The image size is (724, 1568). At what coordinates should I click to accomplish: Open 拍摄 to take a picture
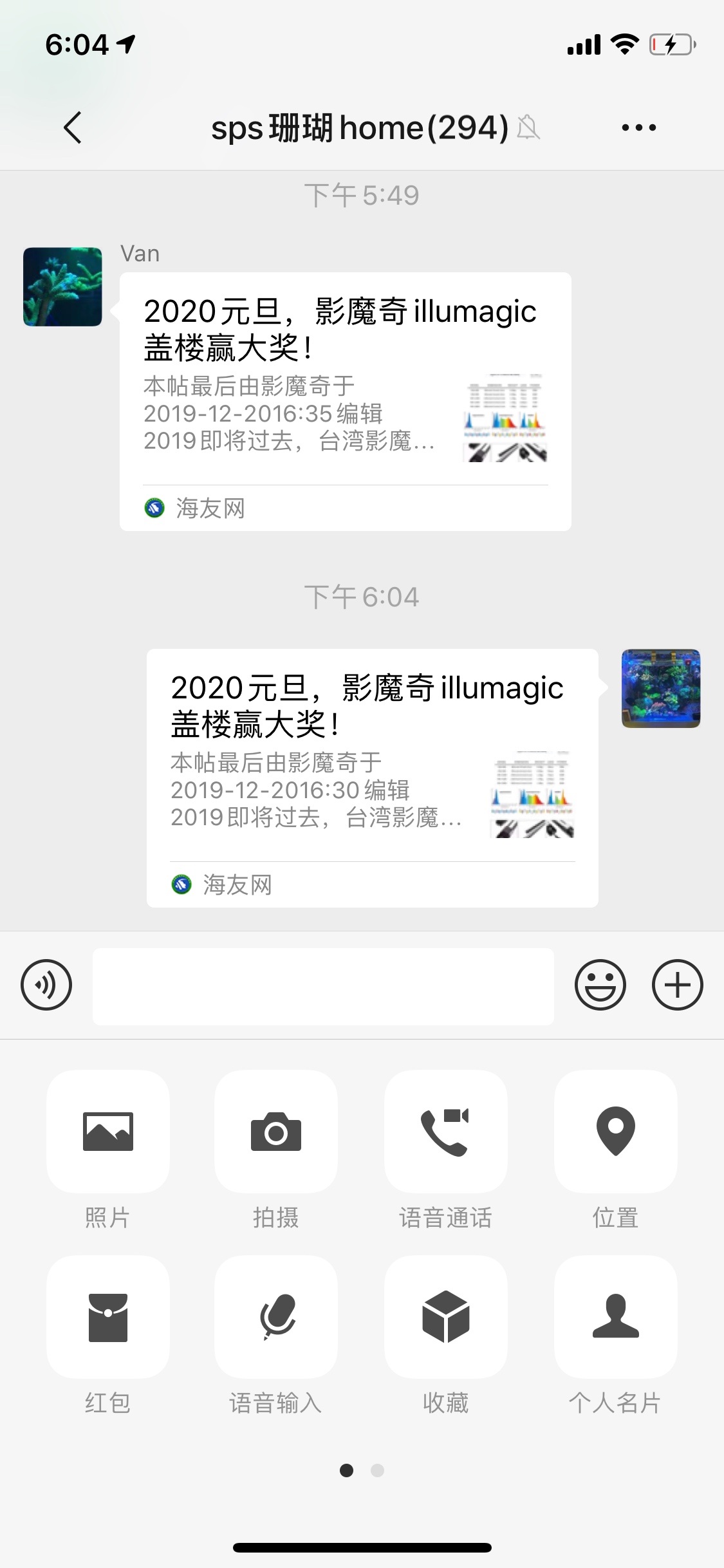click(276, 1132)
